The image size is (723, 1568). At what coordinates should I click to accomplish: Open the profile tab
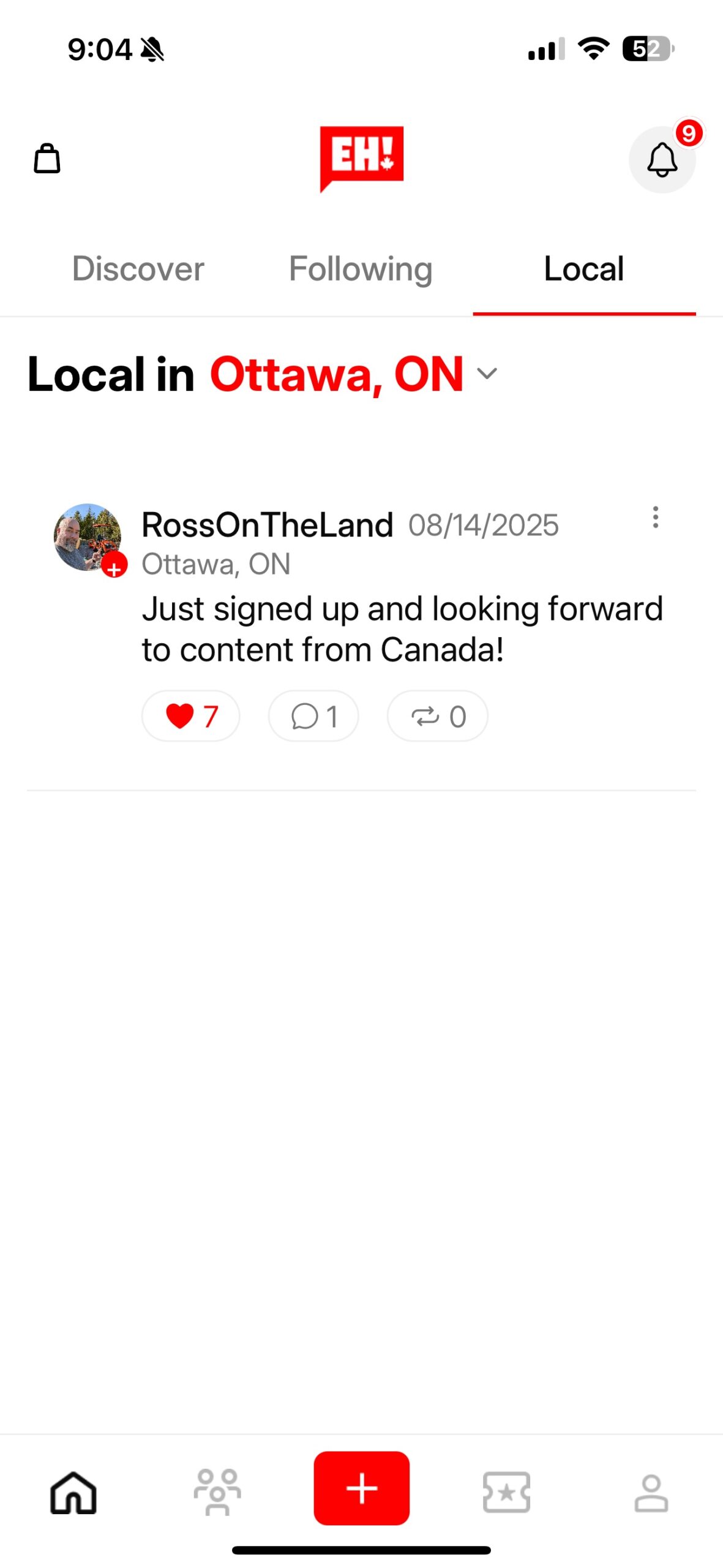(651, 1492)
